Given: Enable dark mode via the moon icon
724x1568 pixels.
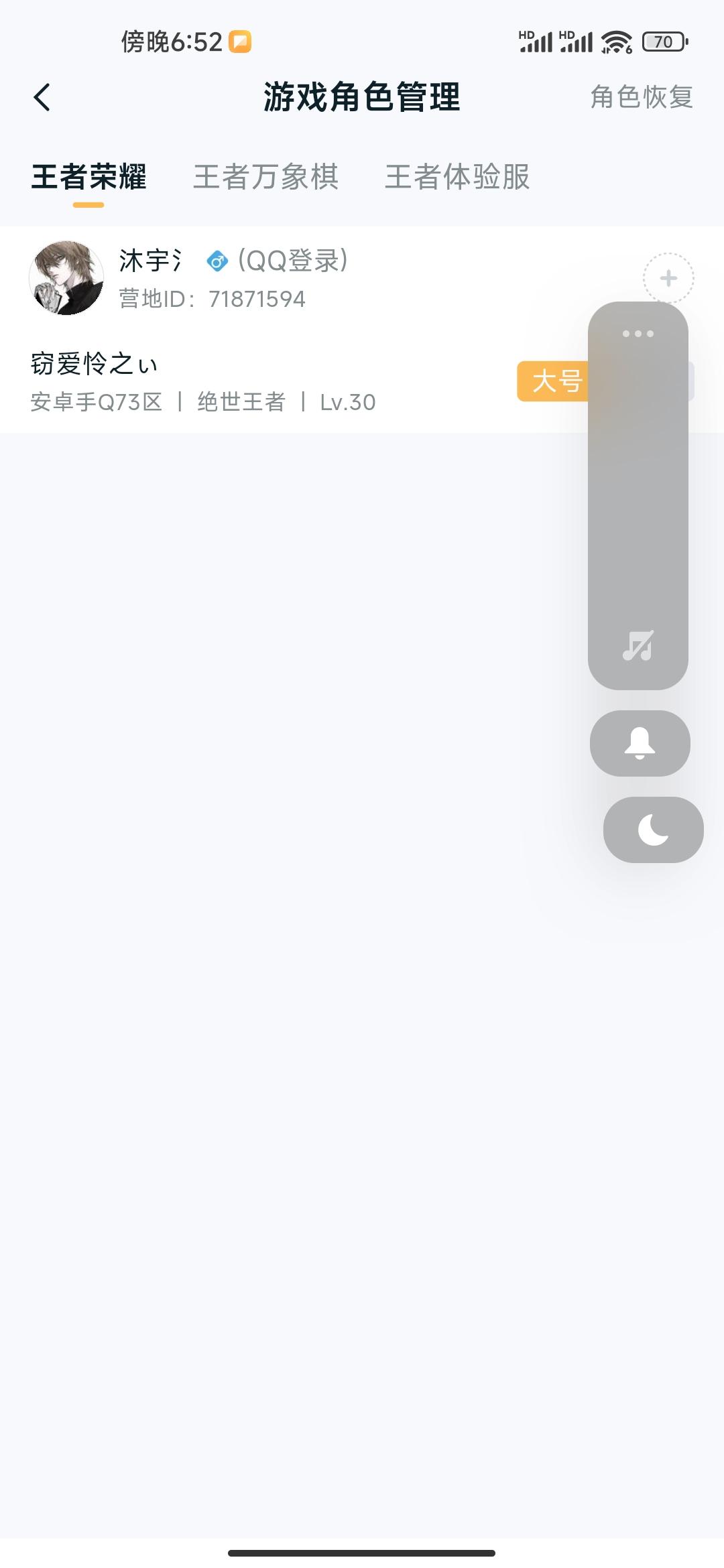Looking at the screenshot, I should point(652,830).
